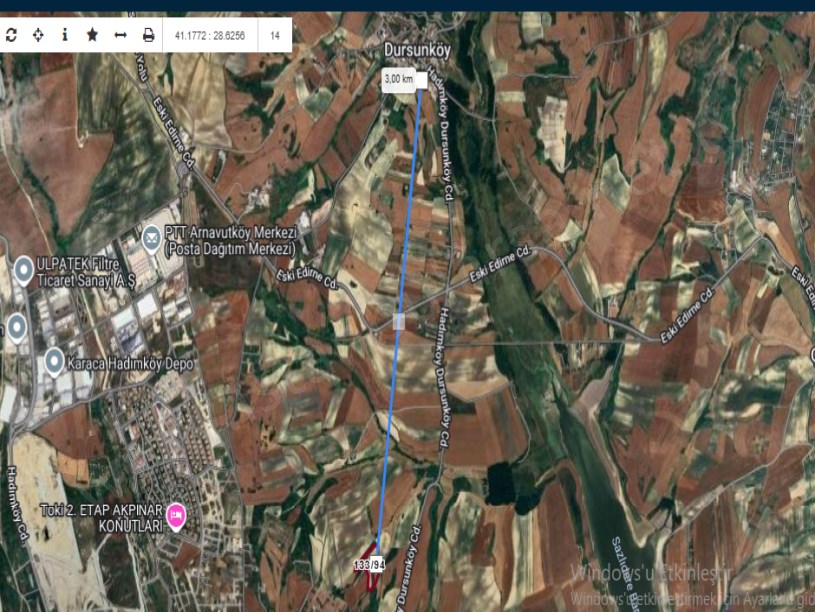This screenshot has width=815, height=612.
Task: Refresh the map view
Action: pos(12,35)
